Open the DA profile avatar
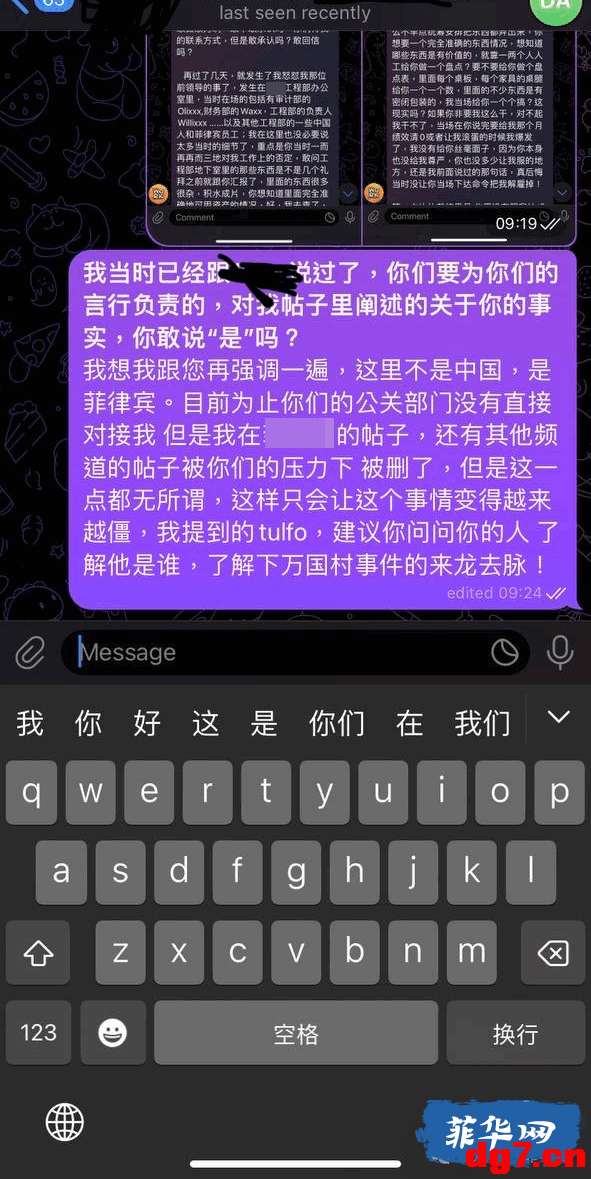 pyautogui.click(x=556, y=8)
